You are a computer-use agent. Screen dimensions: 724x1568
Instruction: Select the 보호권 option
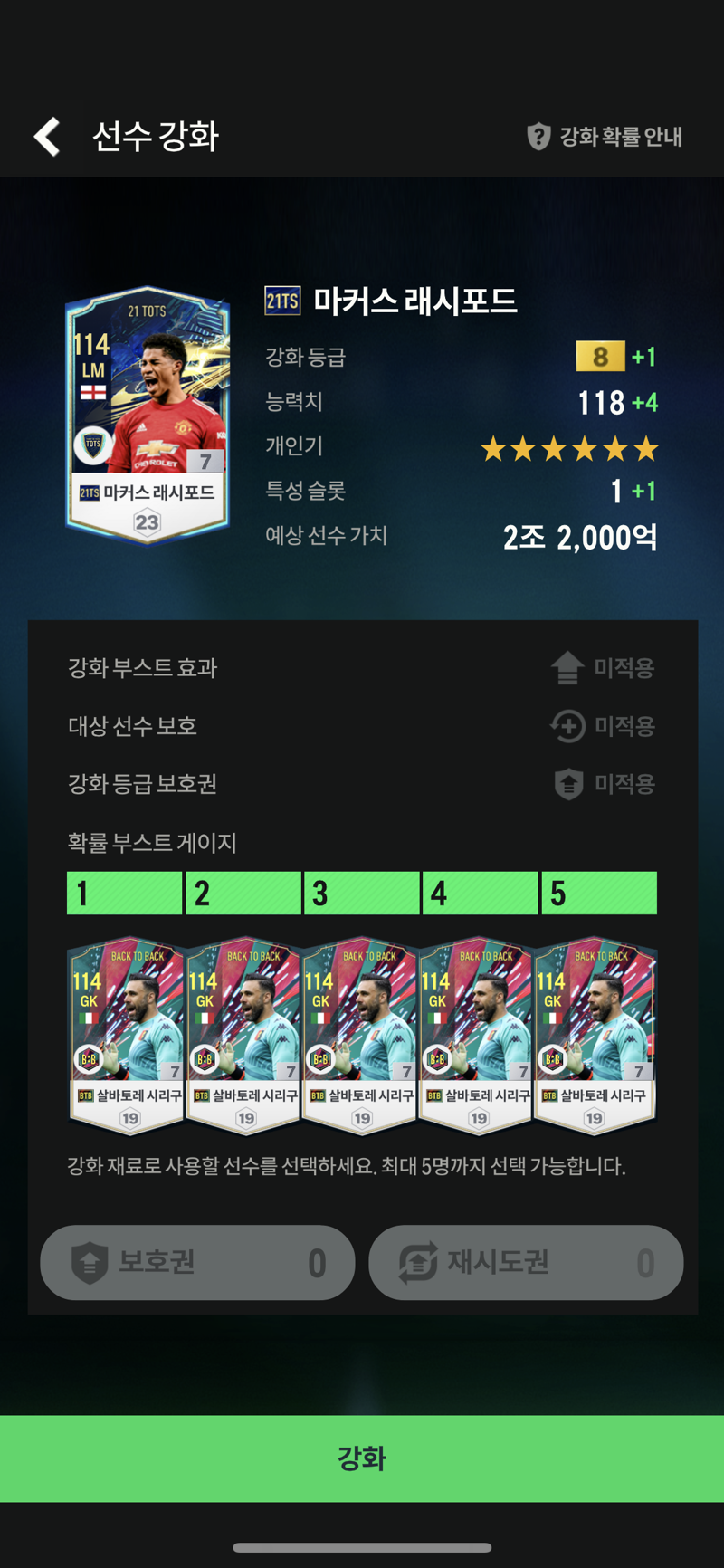click(197, 1262)
